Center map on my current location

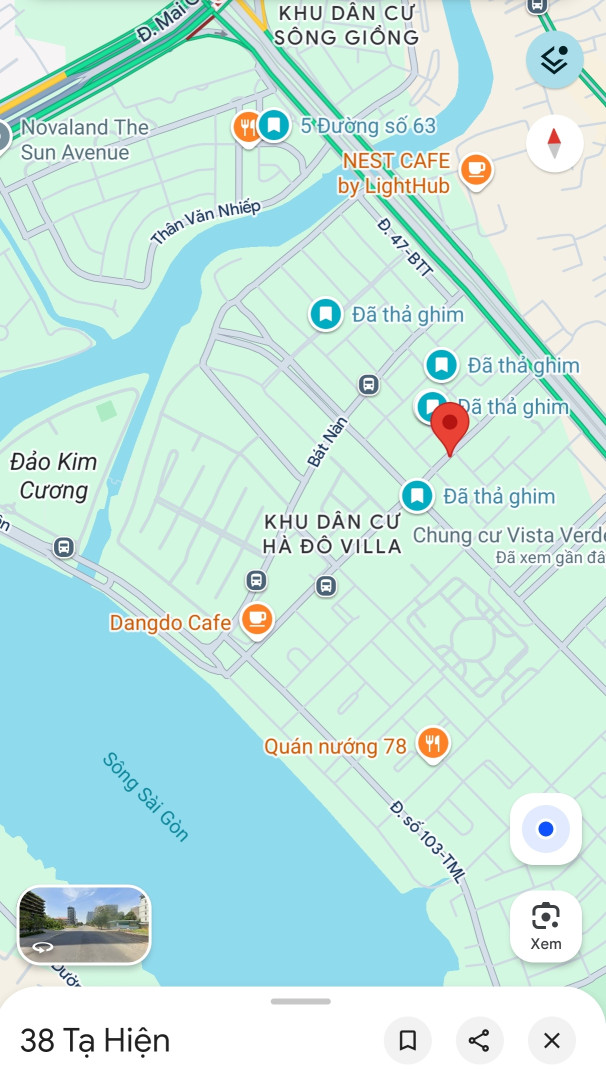pyautogui.click(x=545, y=829)
